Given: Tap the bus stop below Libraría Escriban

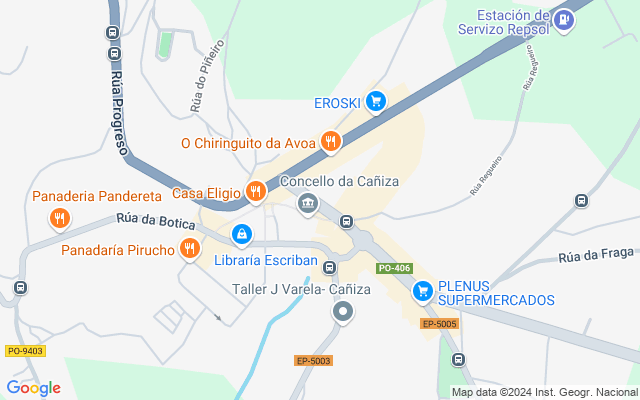Looking at the screenshot, I should click(329, 268).
